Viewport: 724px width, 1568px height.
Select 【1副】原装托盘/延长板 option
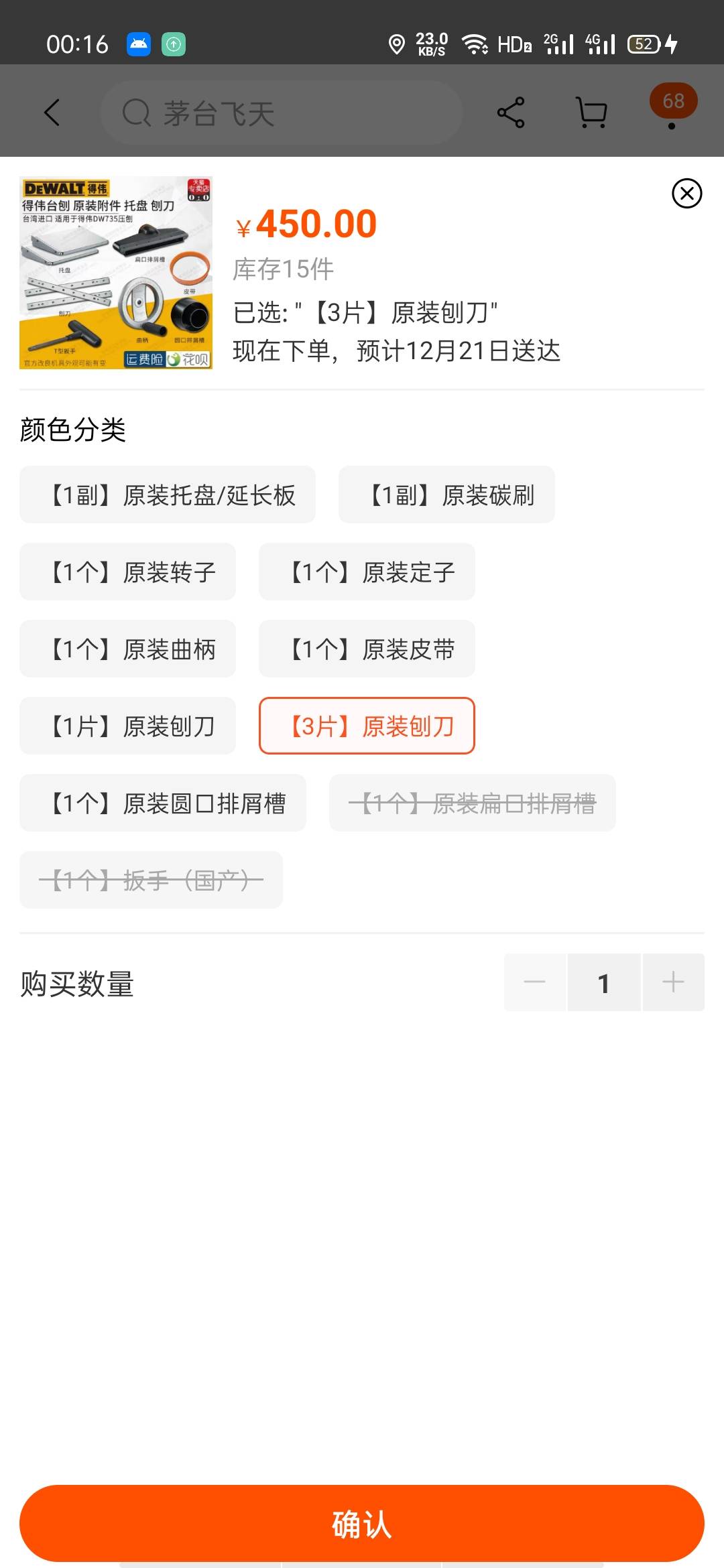pos(168,495)
